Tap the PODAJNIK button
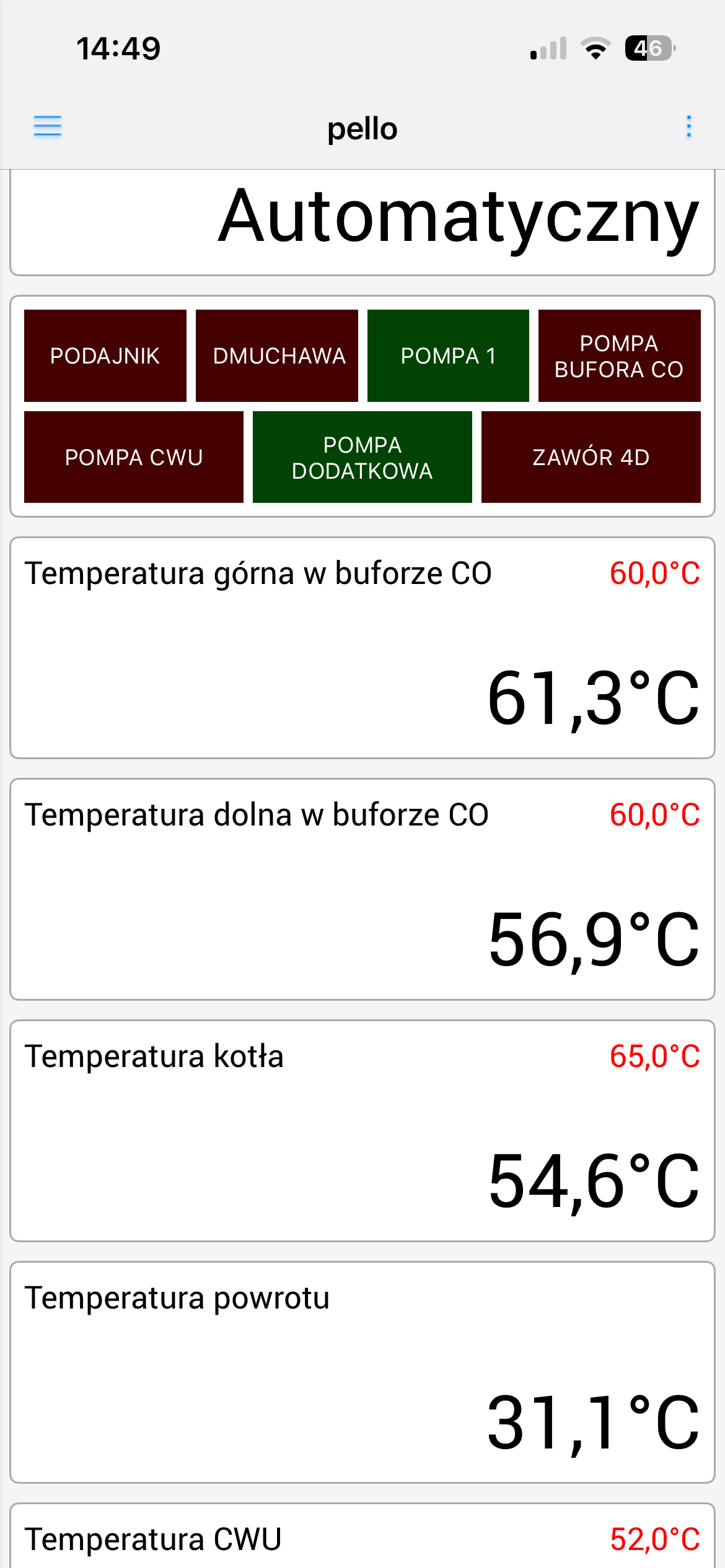 tap(105, 356)
